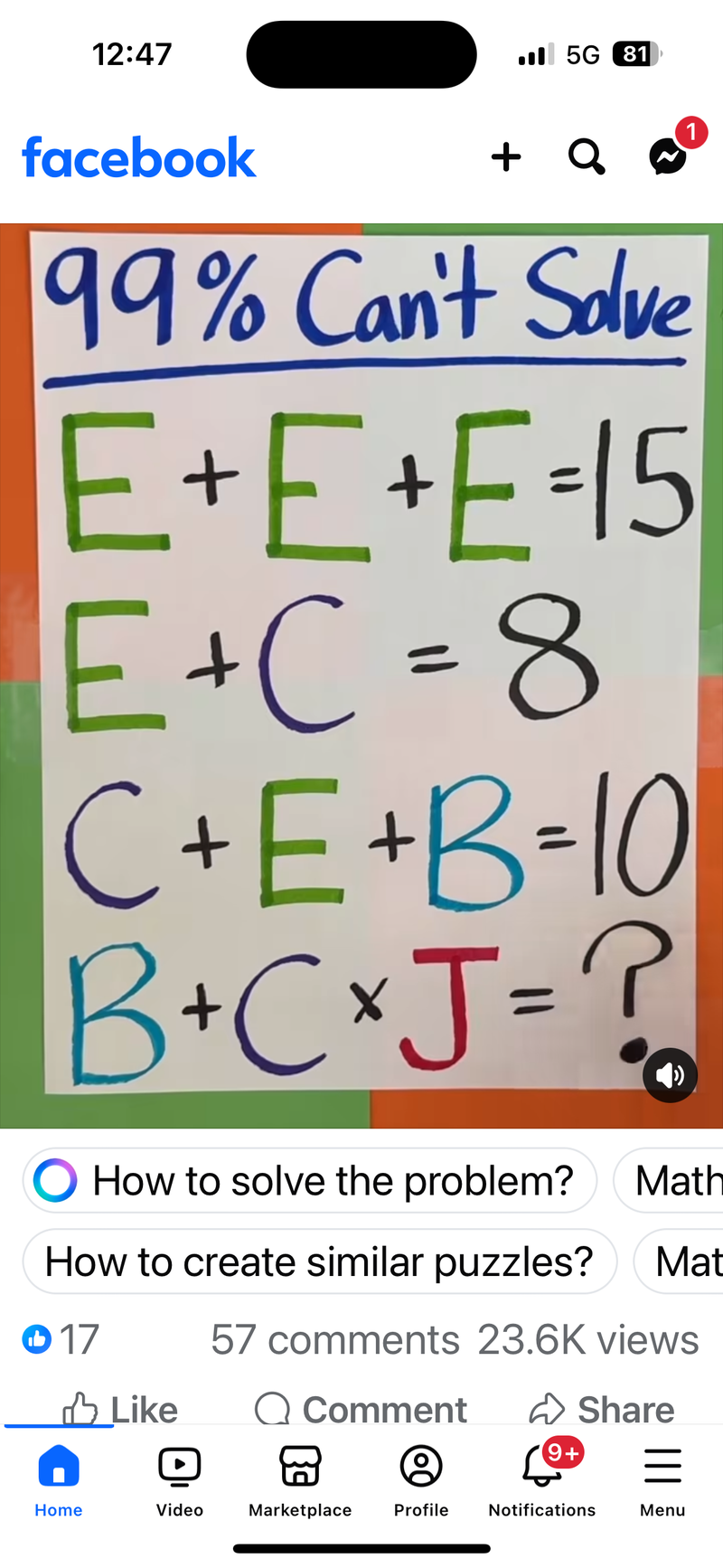Open Facebook search

[587, 156]
